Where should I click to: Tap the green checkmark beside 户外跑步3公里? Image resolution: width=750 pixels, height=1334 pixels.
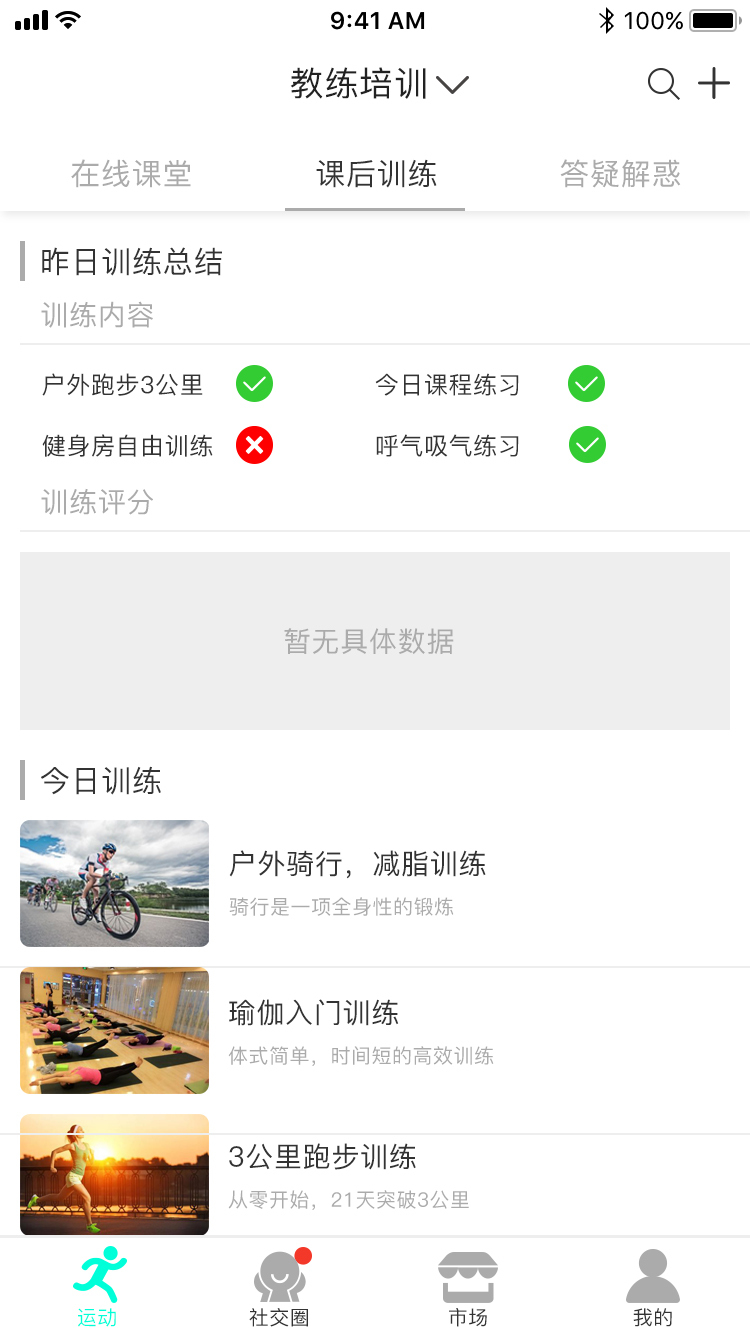tap(253, 383)
